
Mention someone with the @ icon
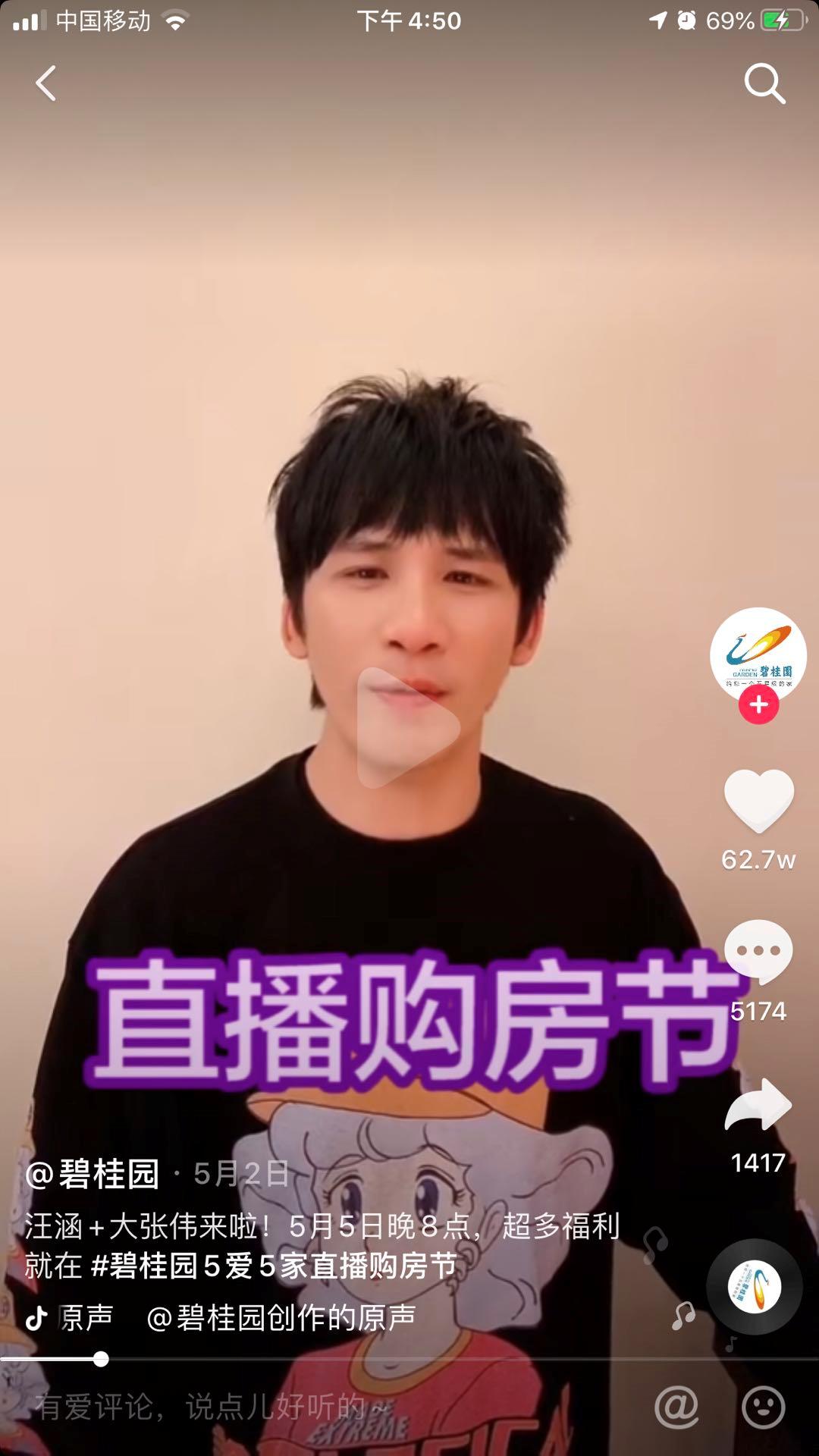click(676, 1407)
